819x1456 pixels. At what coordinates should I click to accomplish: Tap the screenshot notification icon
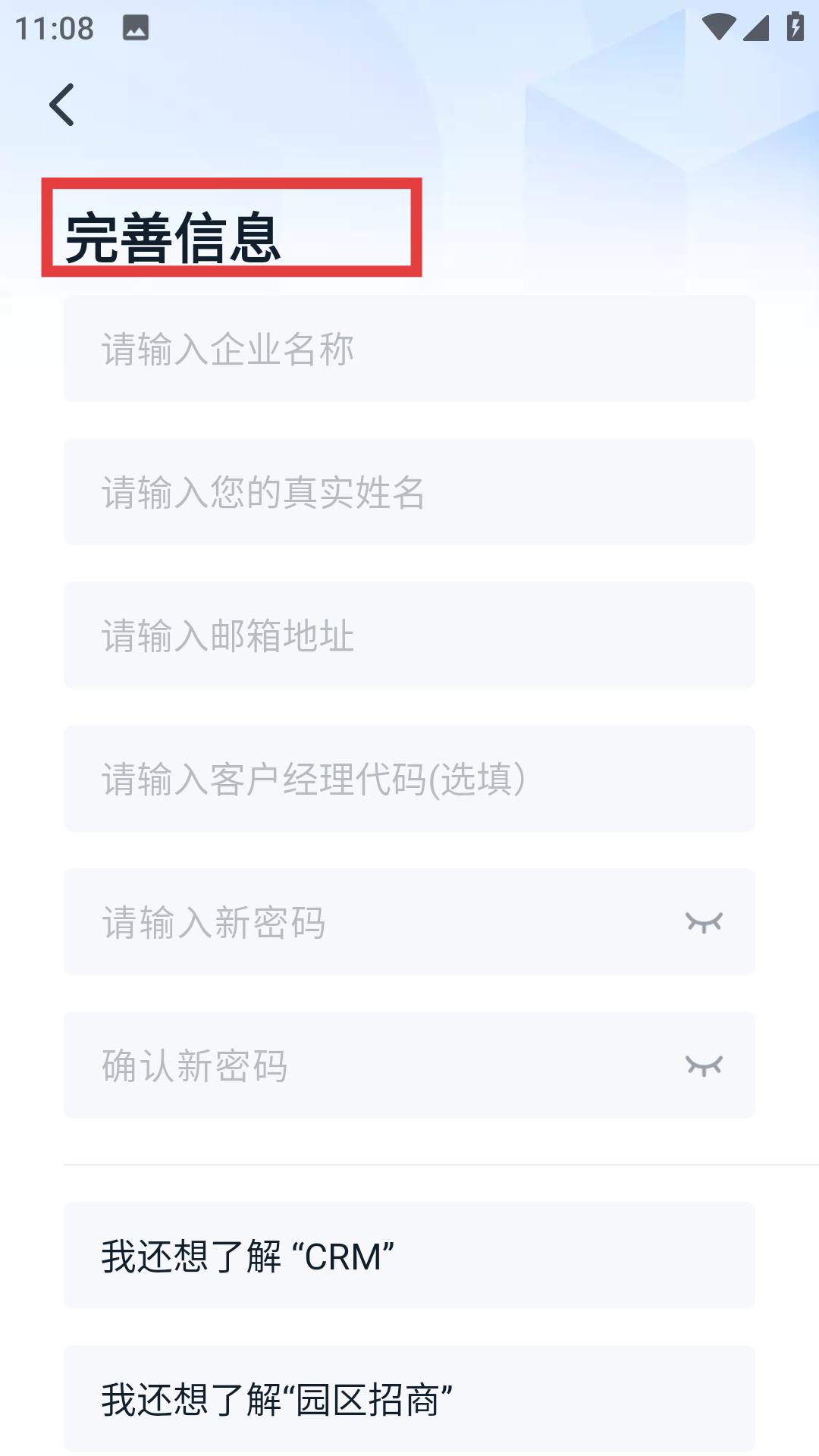point(136,27)
